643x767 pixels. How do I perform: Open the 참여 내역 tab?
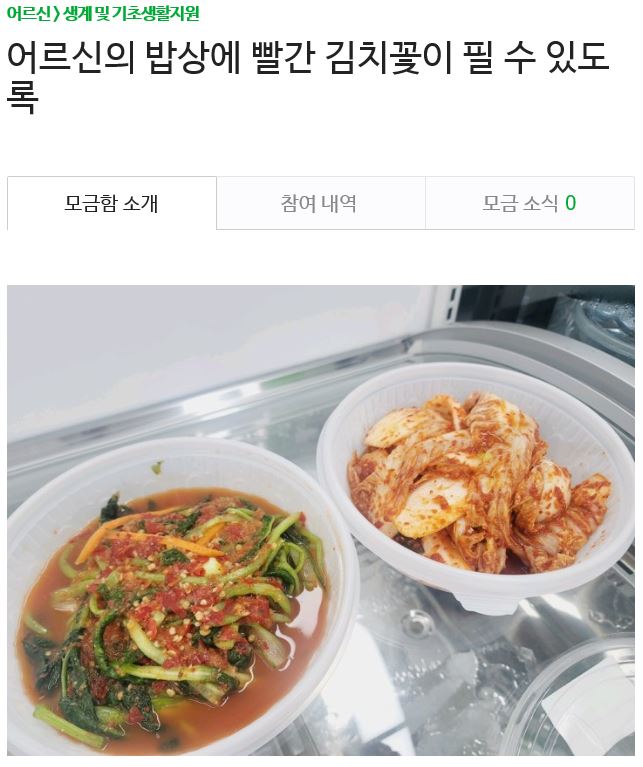(320, 204)
